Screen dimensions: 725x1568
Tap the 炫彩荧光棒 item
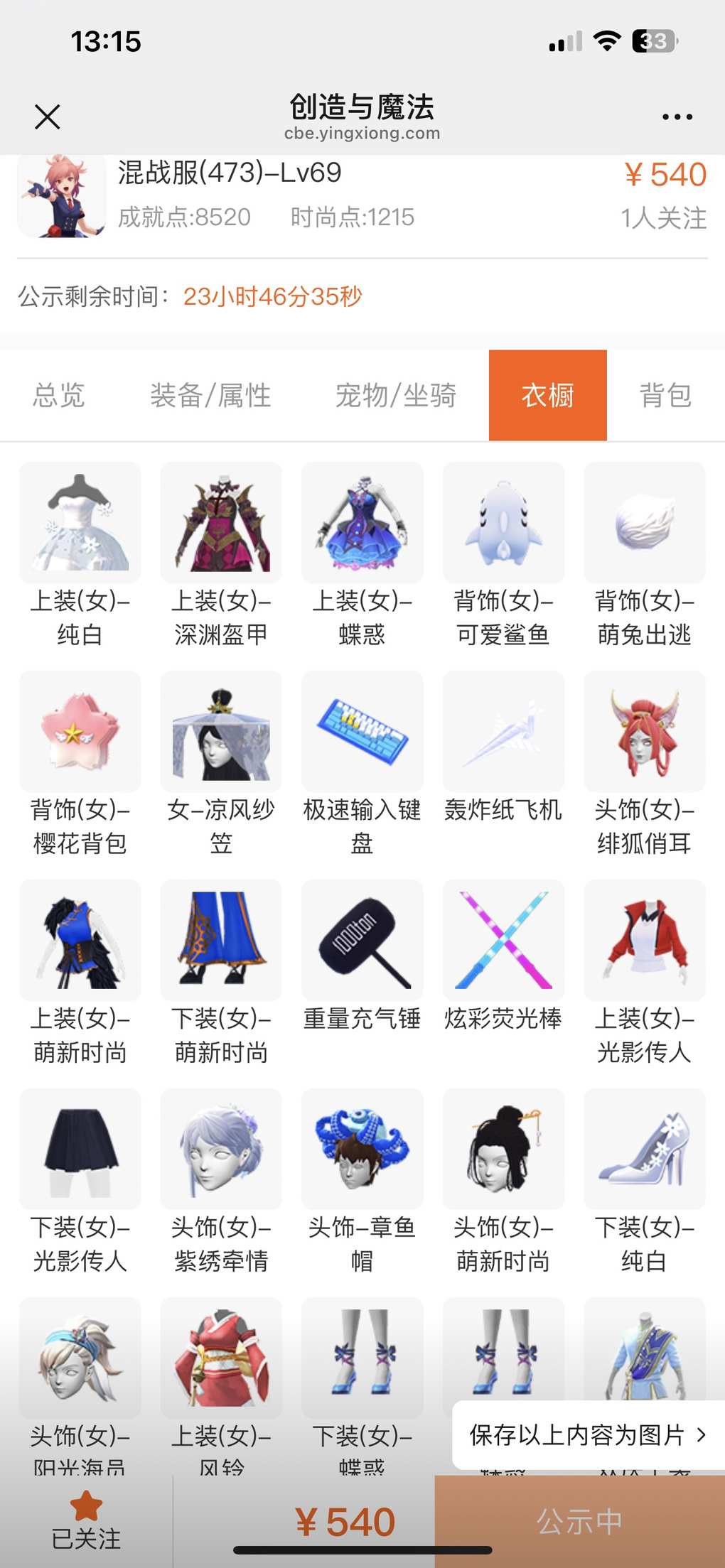pos(503,940)
